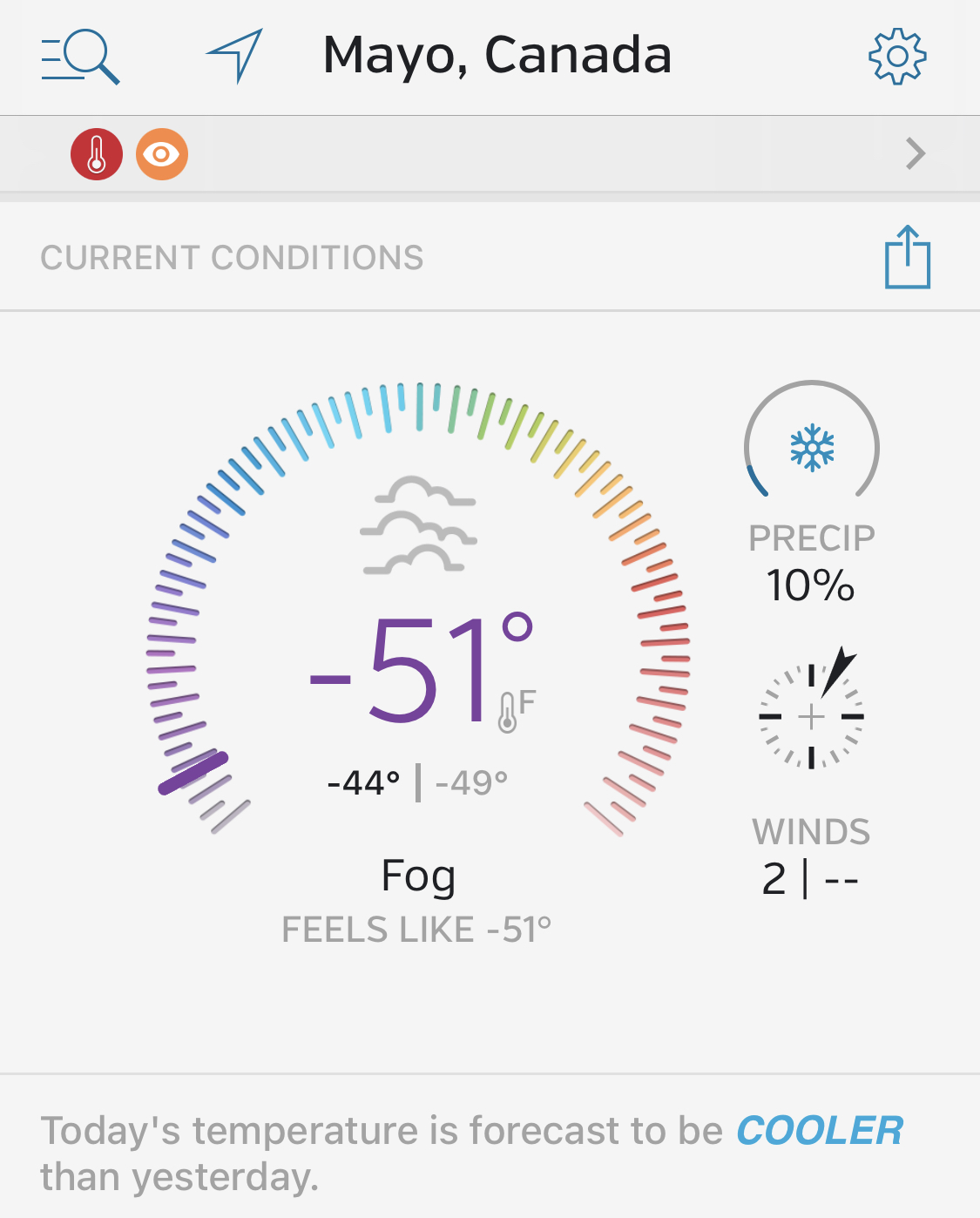980x1218 pixels.
Task: Share current conditions
Action: (908, 257)
